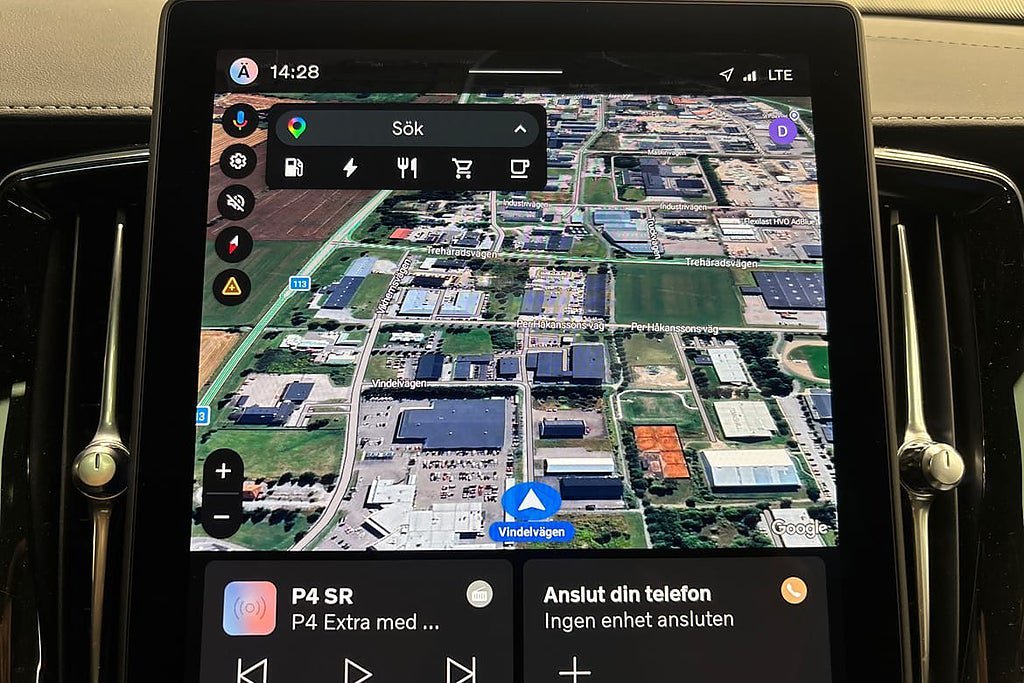This screenshot has height=683, width=1024.
Task: Open the D account avatar
Action: tap(782, 130)
